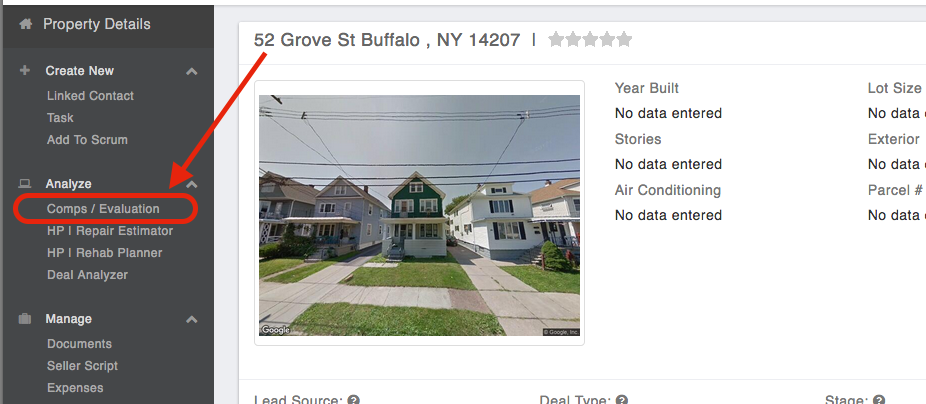The height and width of the screenshot is (404, 926).
Task: Open Property Details in the sidebar
Action: 96,24
